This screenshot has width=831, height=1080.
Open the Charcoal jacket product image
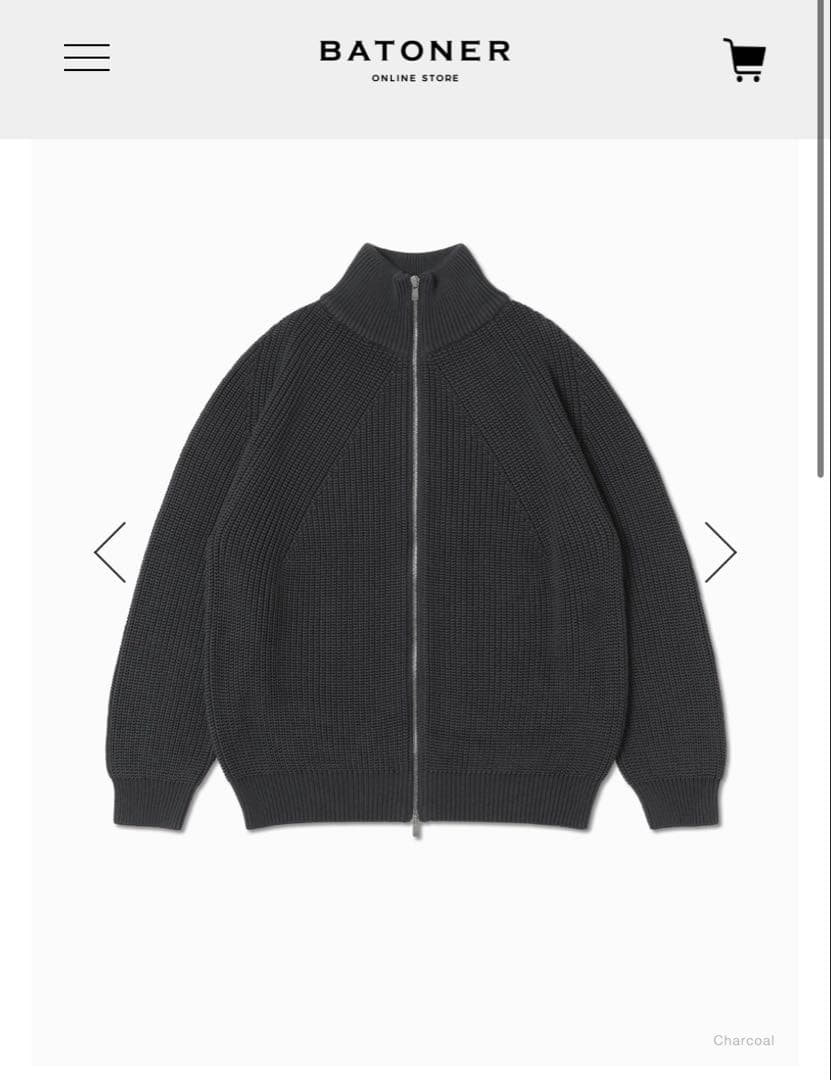[x=415, y=540]
